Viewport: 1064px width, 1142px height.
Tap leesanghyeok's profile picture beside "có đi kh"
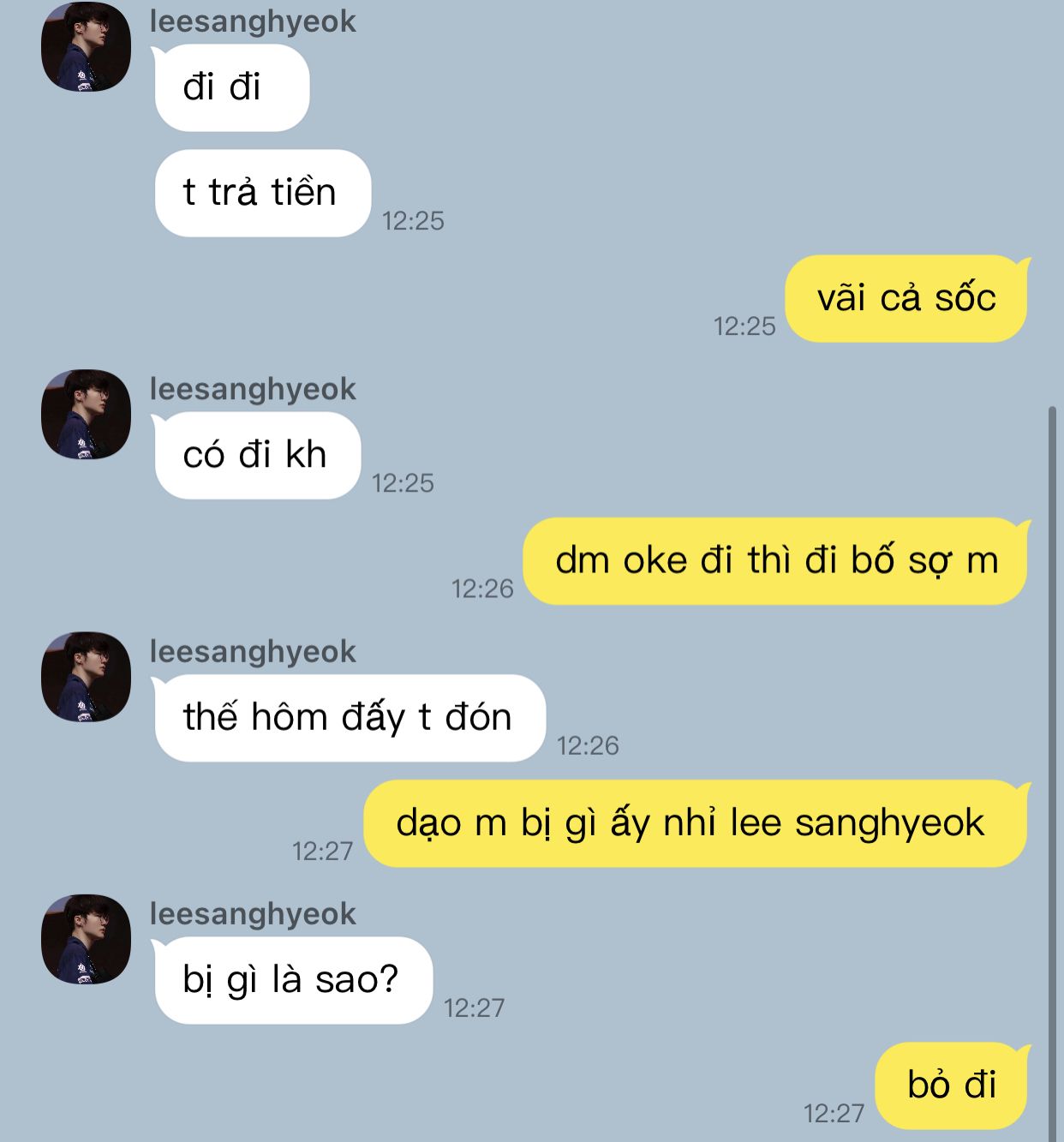[x=86, y=415]
